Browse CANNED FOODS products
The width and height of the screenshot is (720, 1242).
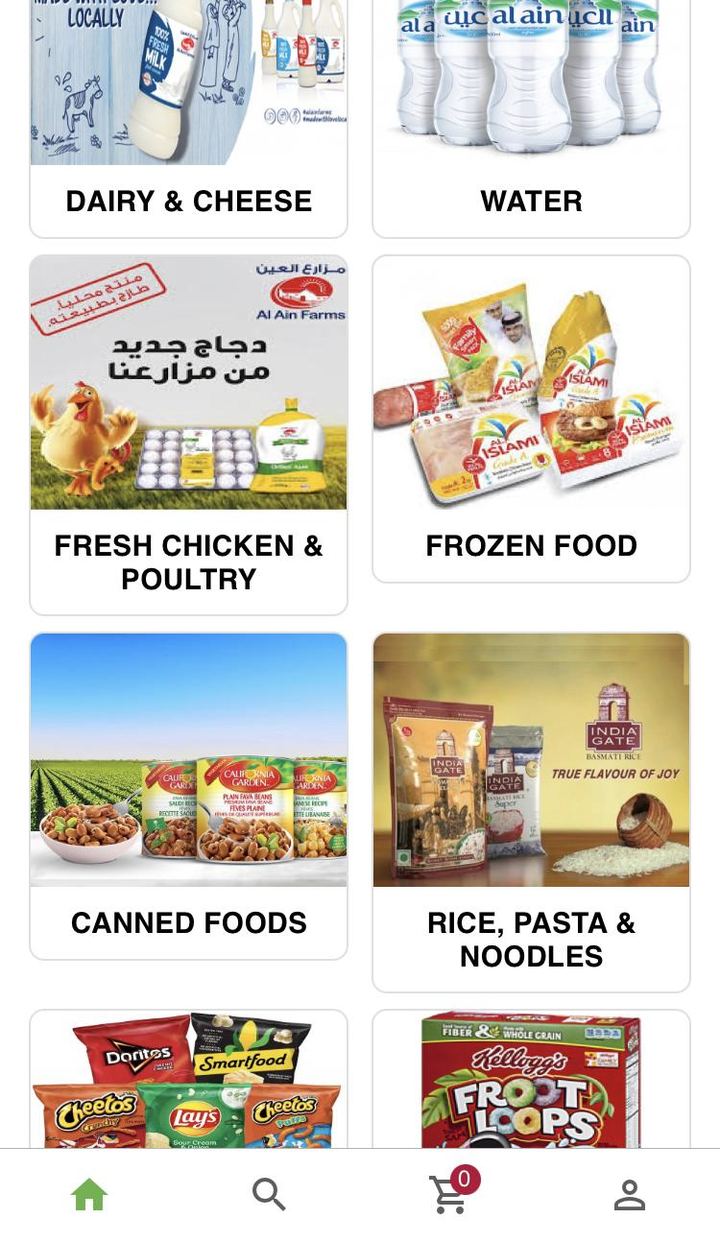point(188,922)
